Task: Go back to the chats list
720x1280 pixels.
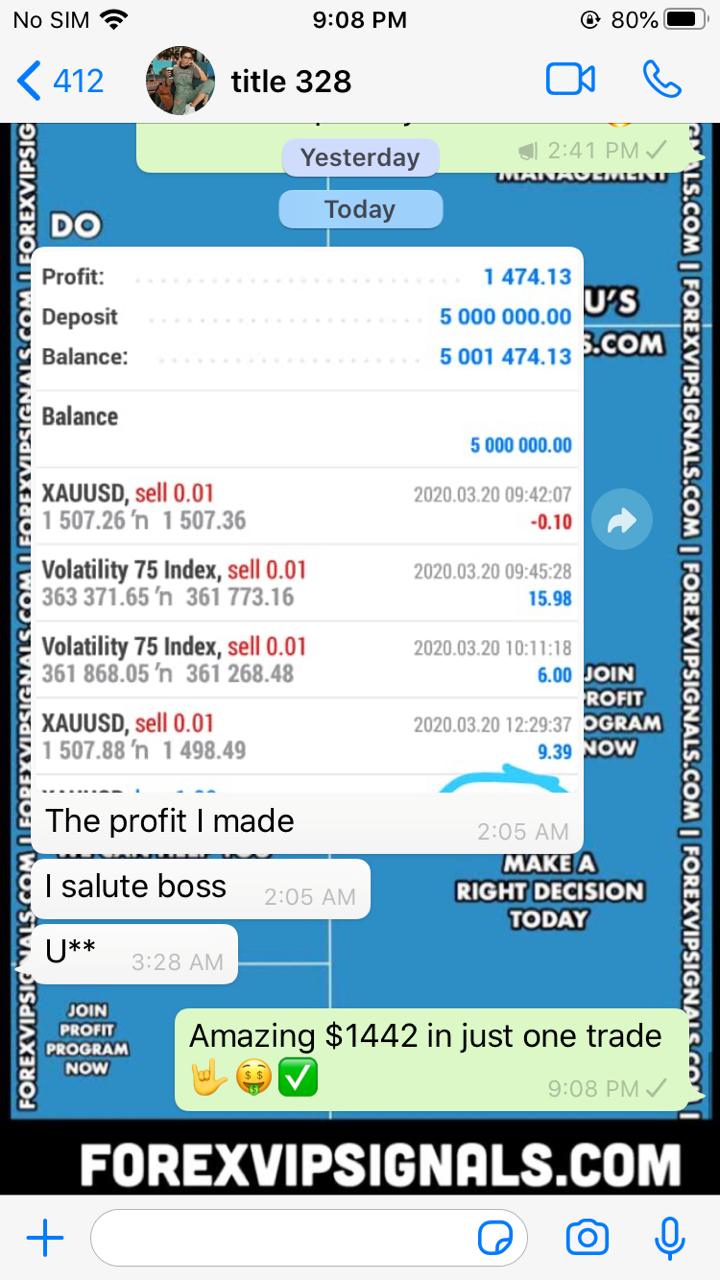Action: pyautogui.click(x=60, y=80)
